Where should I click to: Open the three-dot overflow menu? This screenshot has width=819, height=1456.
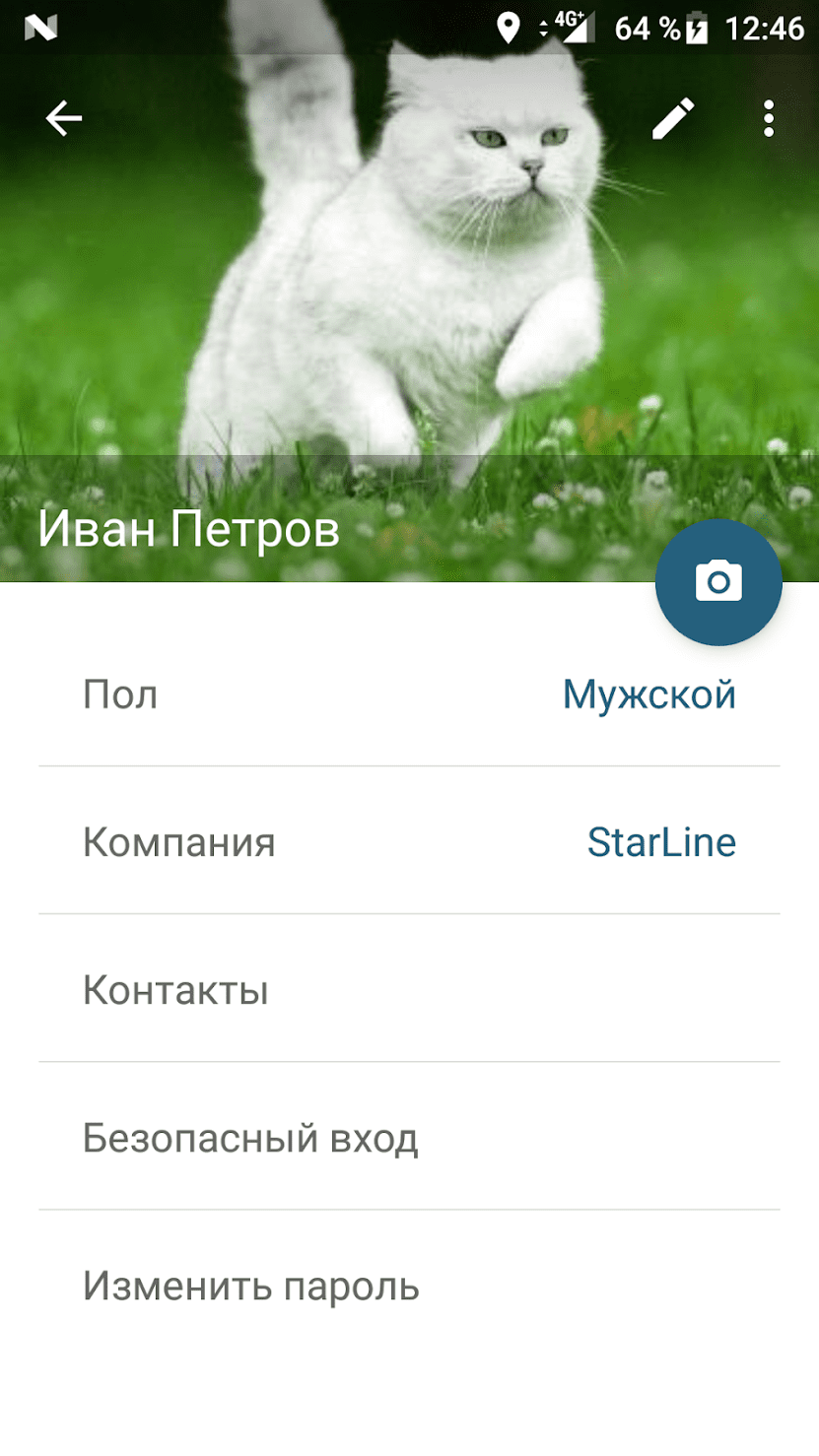769,119
